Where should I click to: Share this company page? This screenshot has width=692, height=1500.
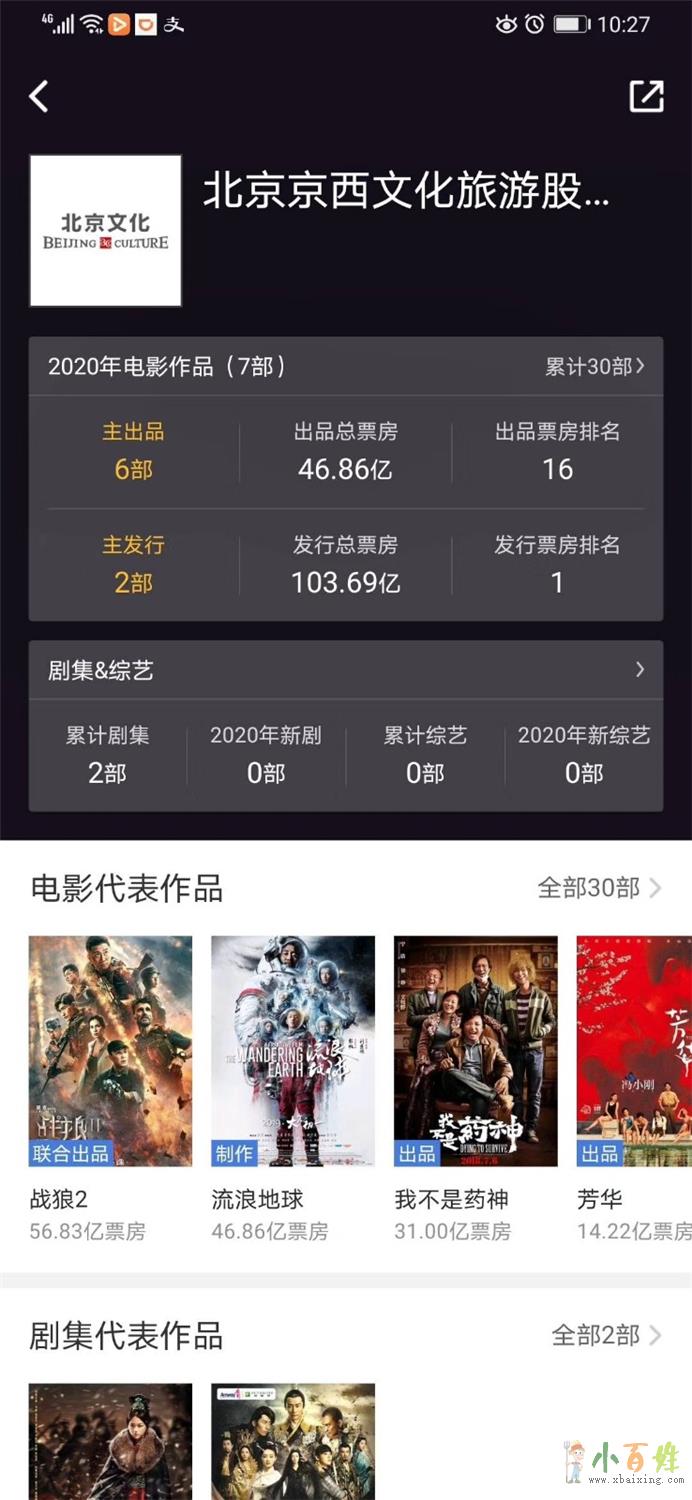(646, 96)
